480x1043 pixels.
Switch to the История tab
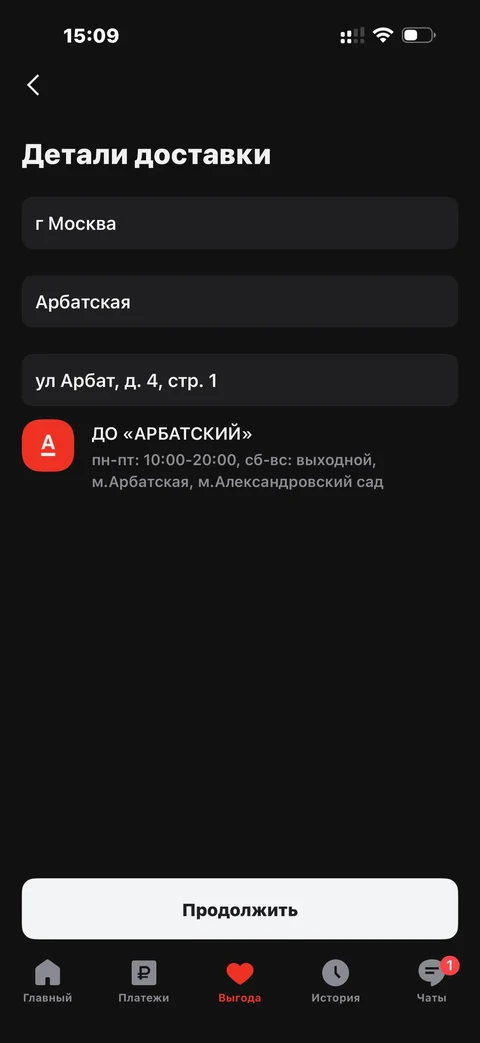(336, 982)
